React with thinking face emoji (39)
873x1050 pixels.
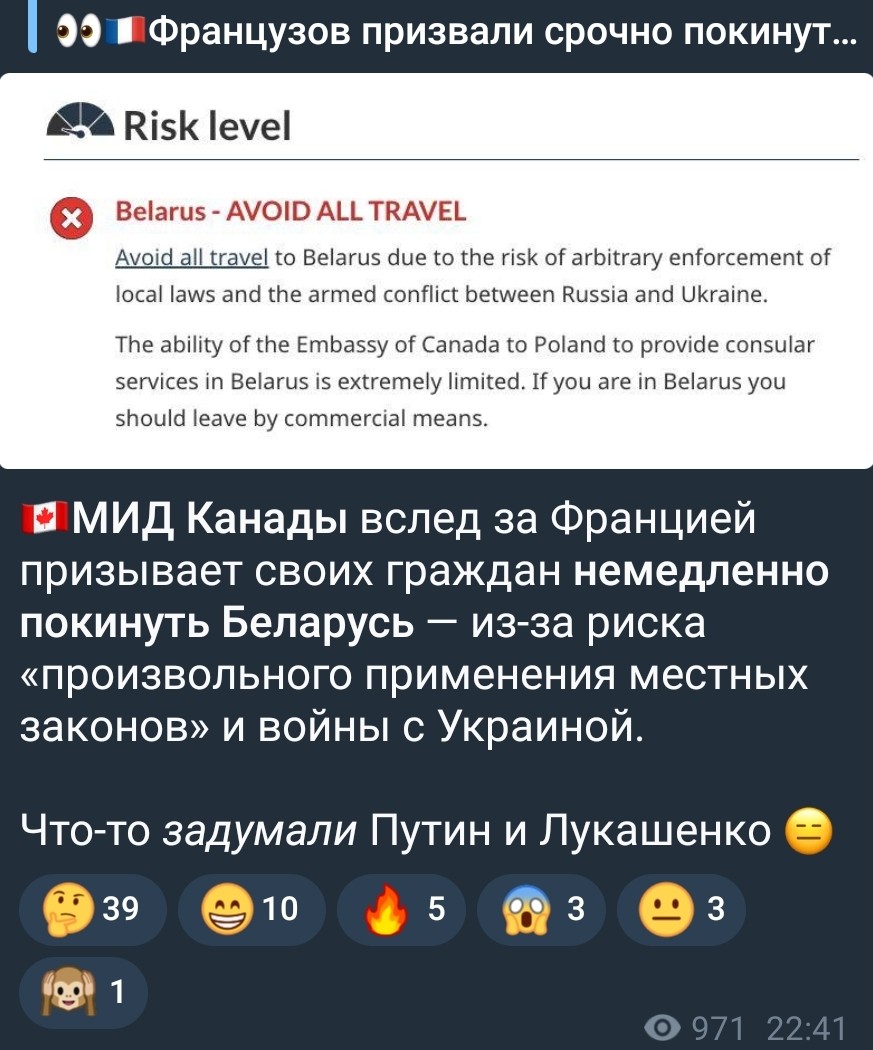92,909
